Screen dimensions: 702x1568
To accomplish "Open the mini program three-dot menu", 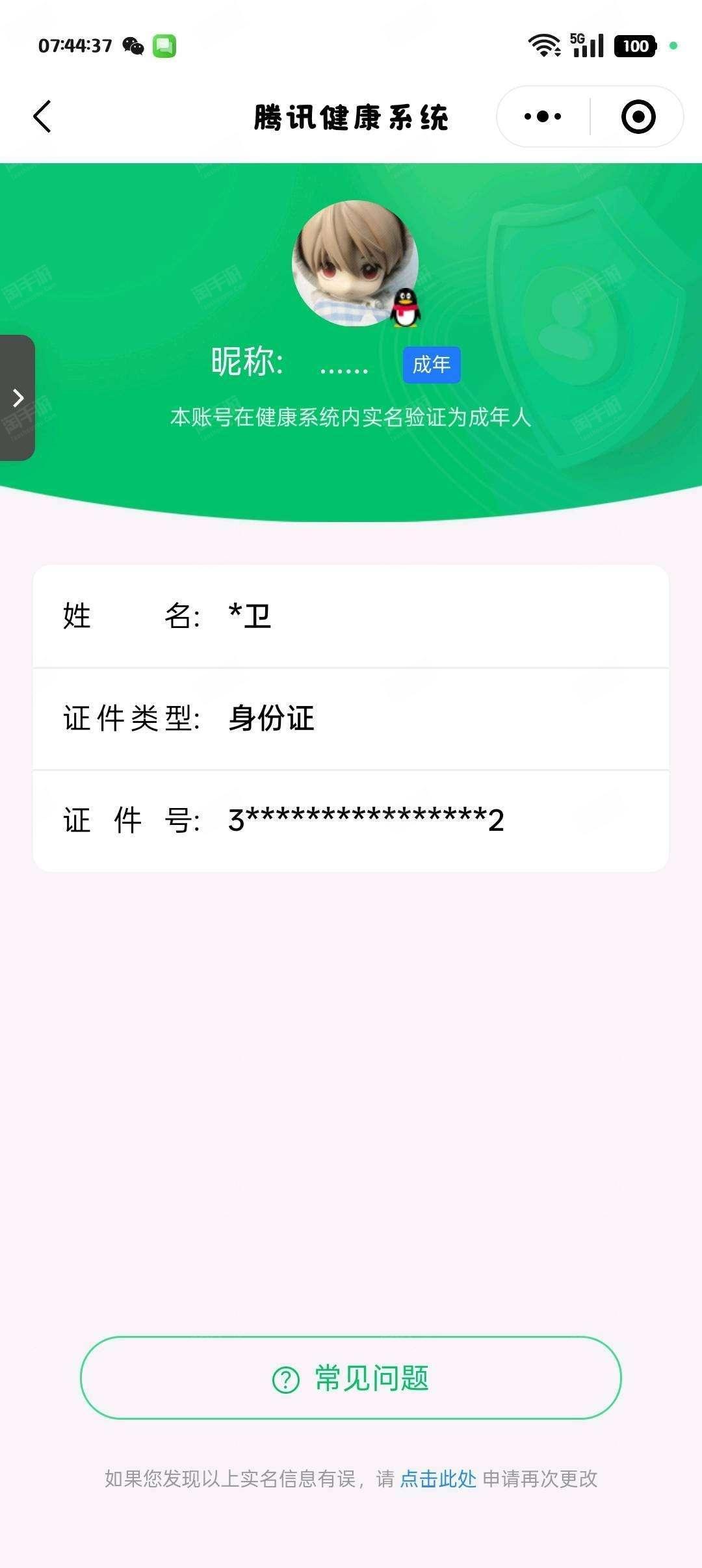I will point(543,117).
